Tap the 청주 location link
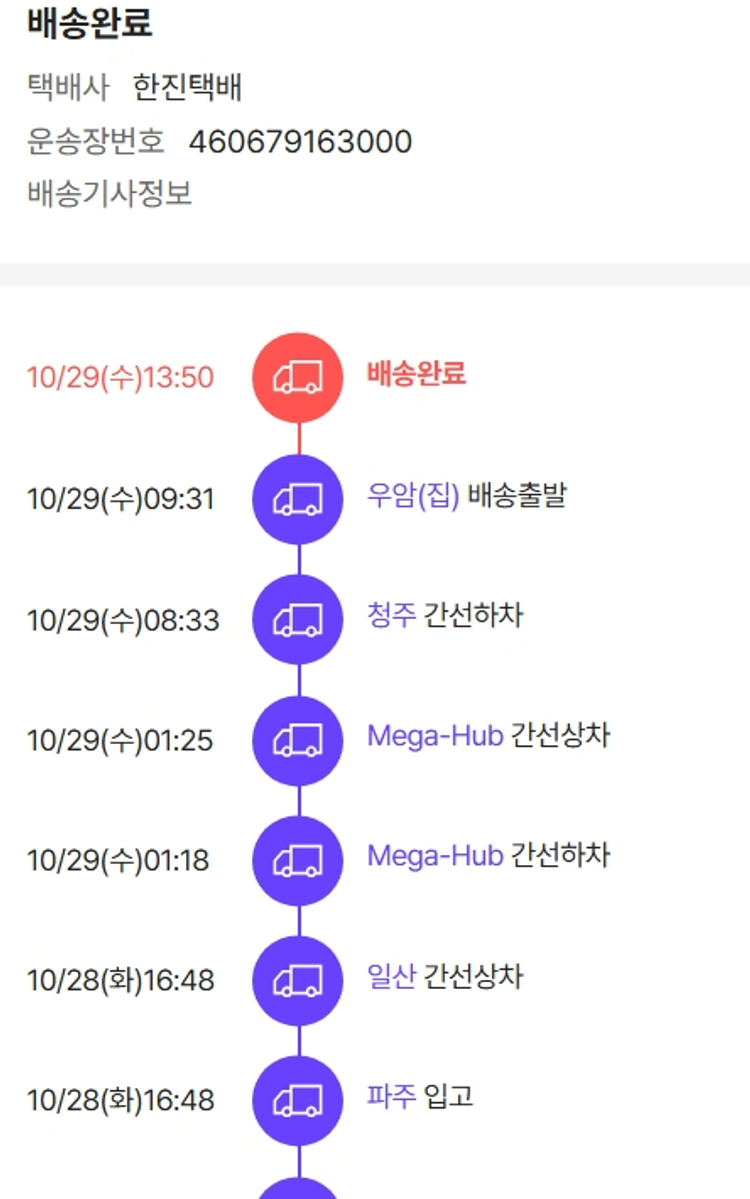This screenshot has height=1199, width=750. pyautogui.click(x=390, y=615)
